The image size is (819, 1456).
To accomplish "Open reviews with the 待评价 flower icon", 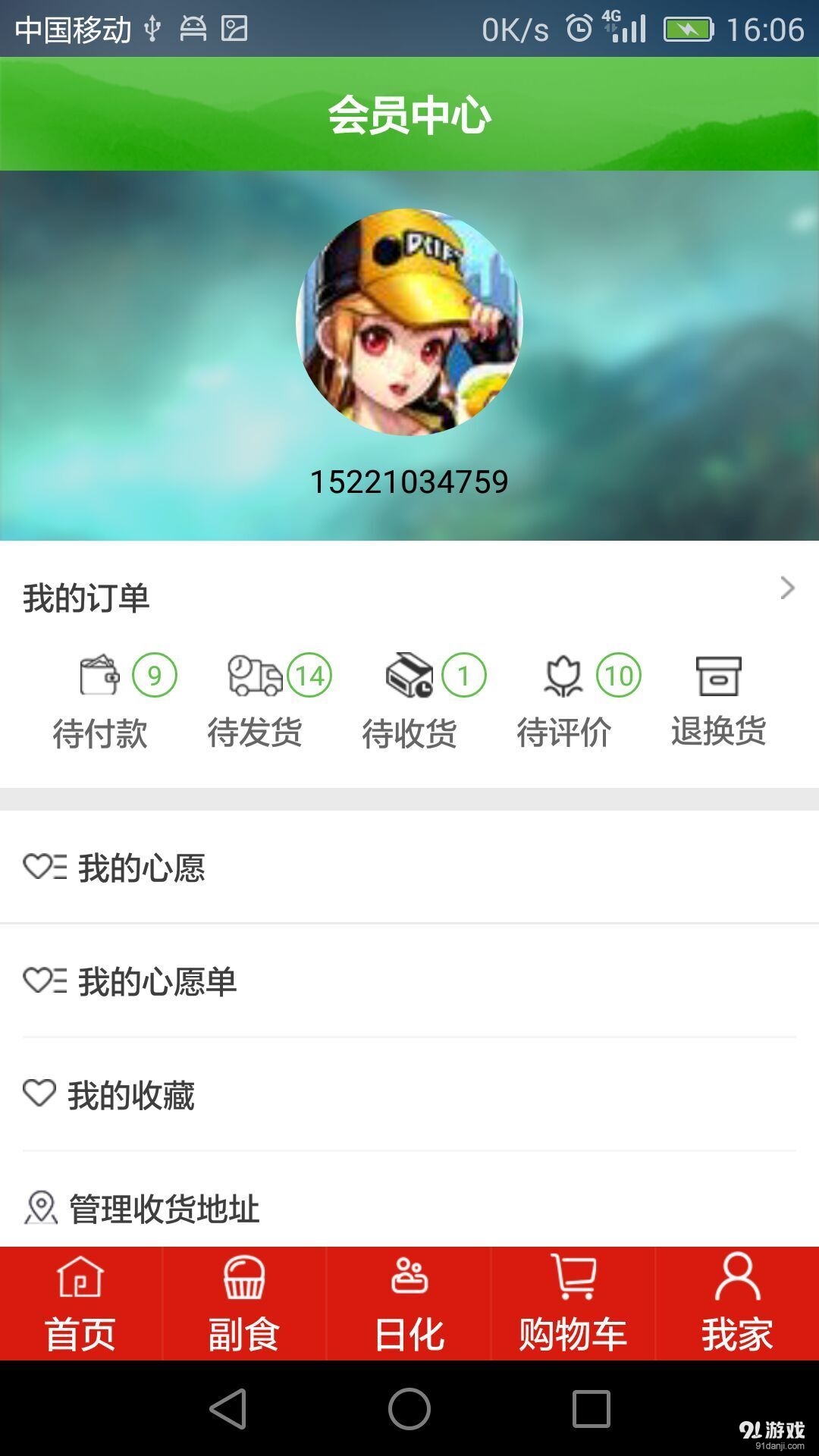I will point(565,675).
